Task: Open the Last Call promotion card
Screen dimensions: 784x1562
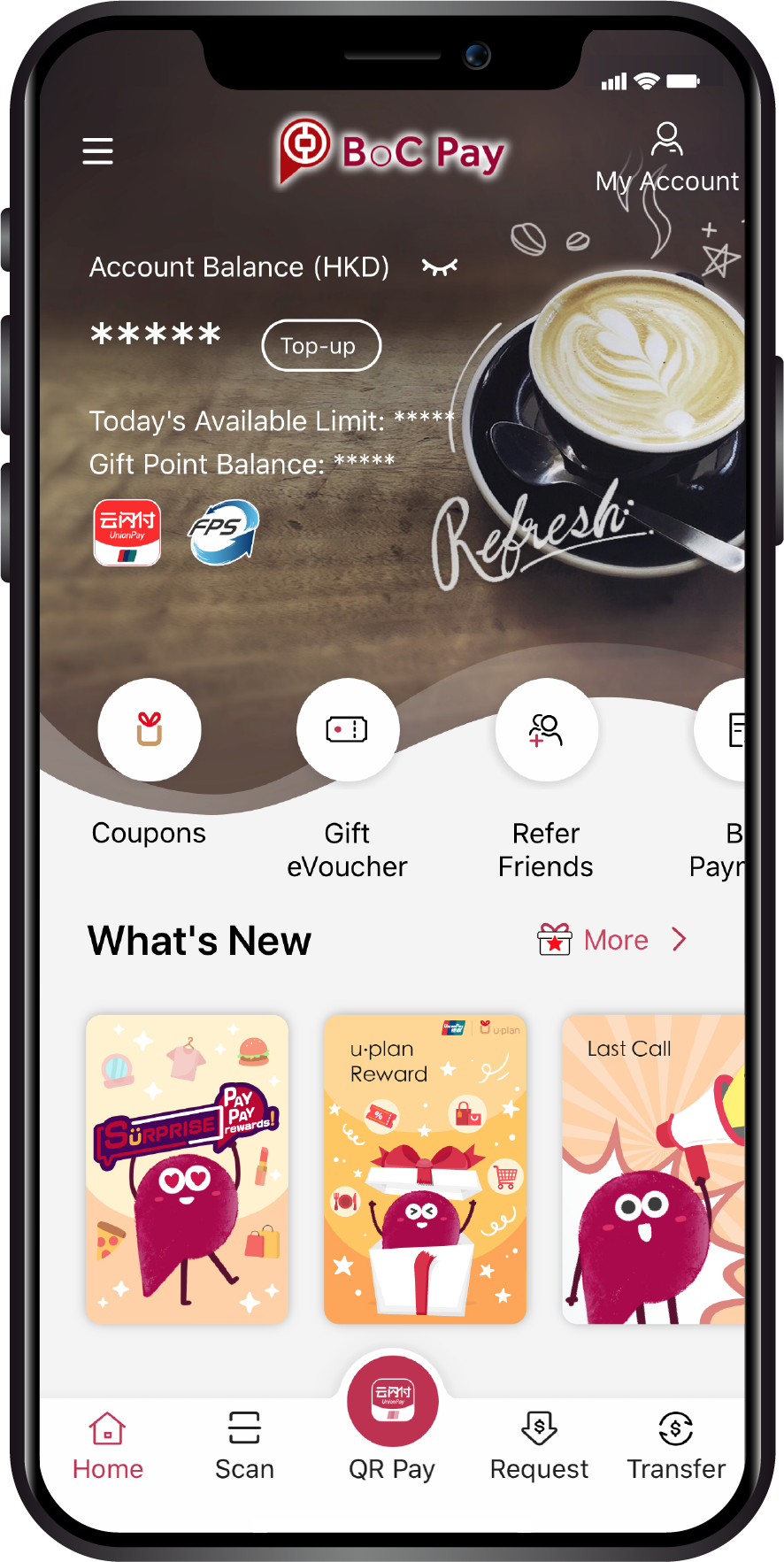Action: 653,1169
